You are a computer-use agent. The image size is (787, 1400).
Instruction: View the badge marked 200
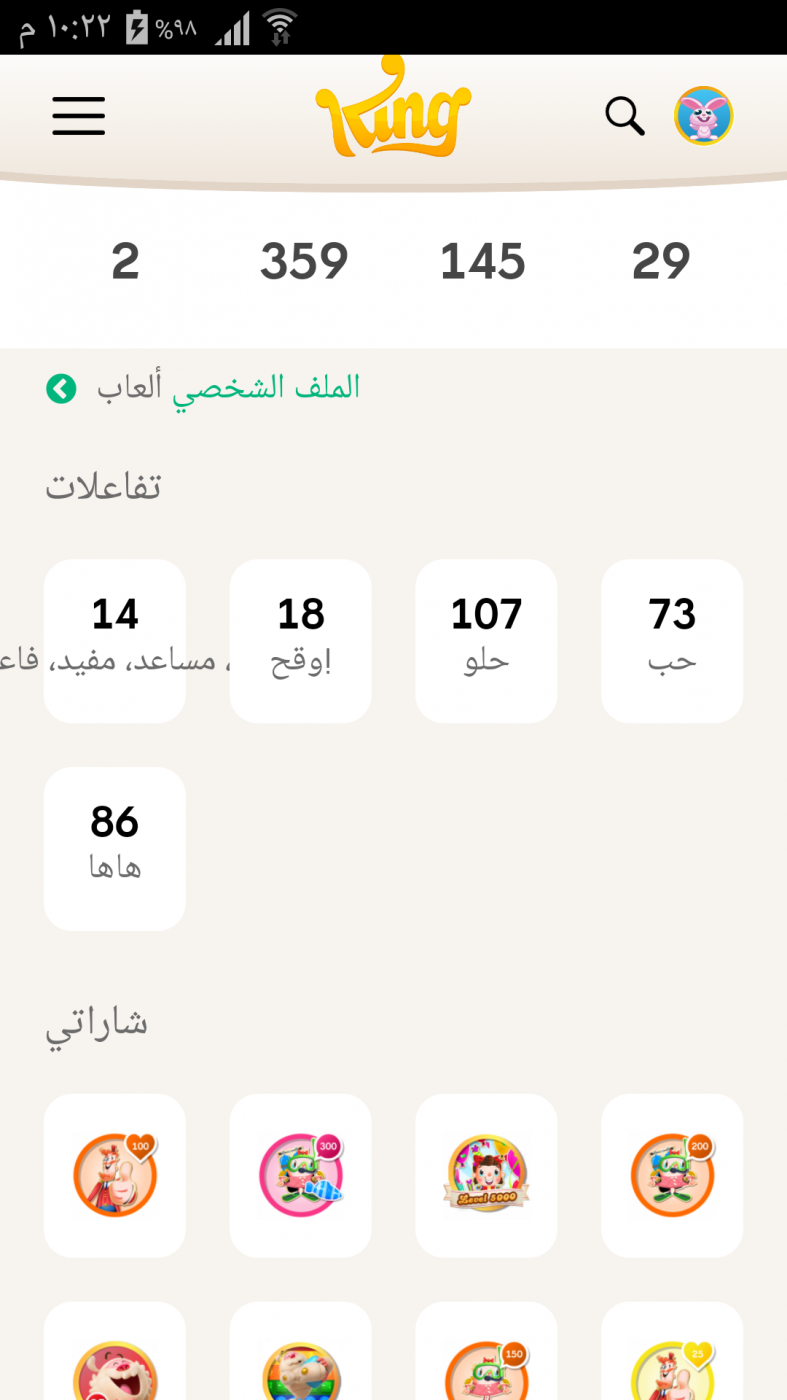pyautogui.click(x=672, y=1175)
